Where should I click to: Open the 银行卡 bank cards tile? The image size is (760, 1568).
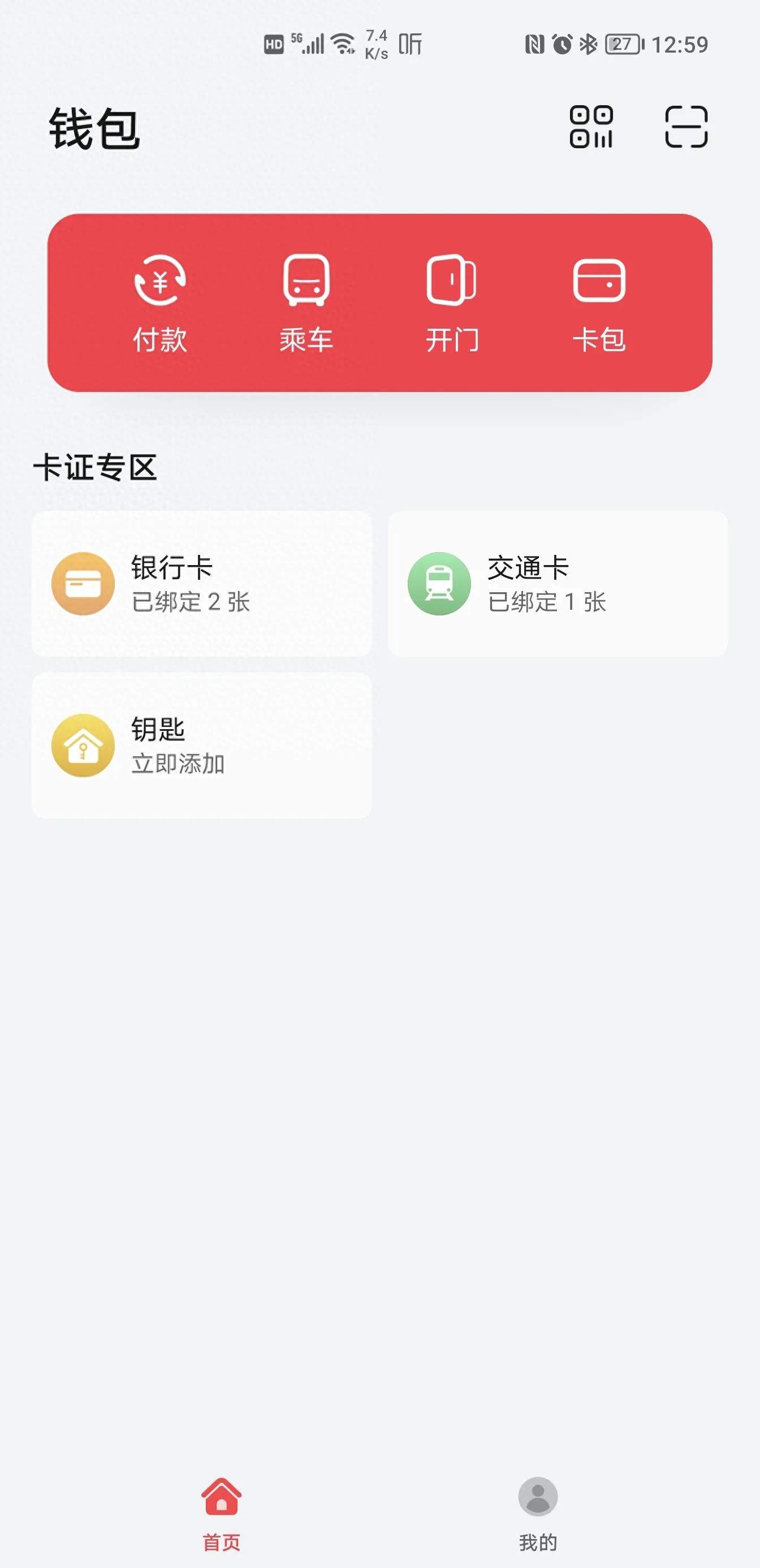coord(201,583)
